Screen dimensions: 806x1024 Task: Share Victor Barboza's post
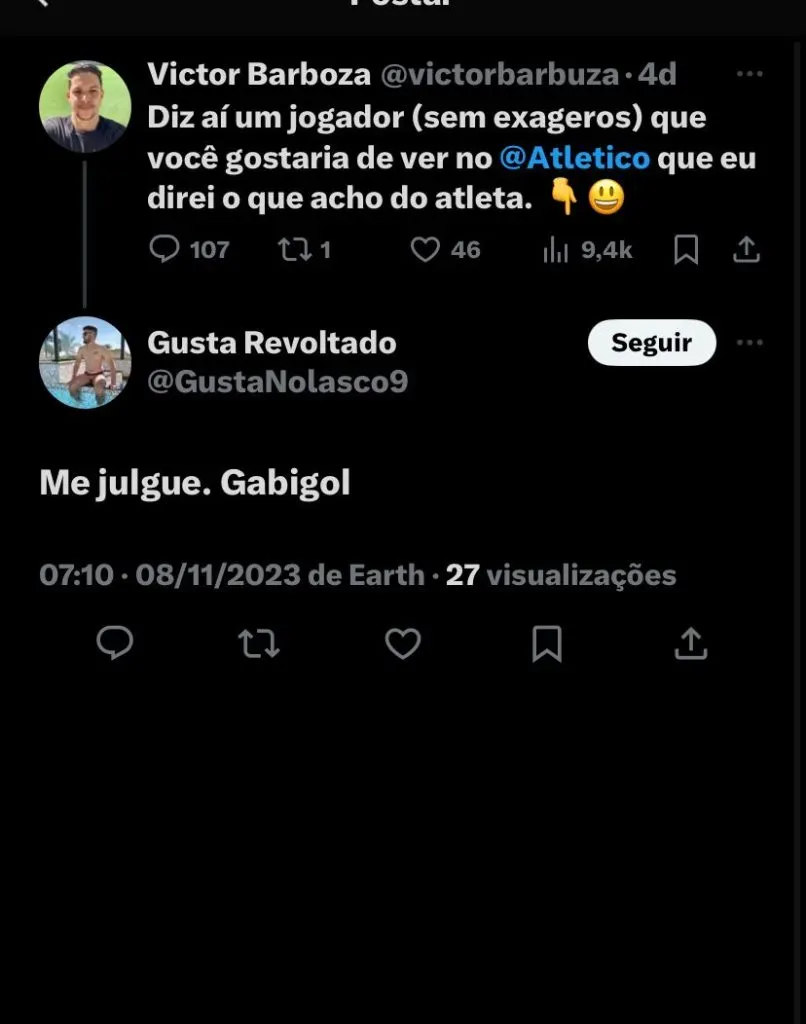747,249
